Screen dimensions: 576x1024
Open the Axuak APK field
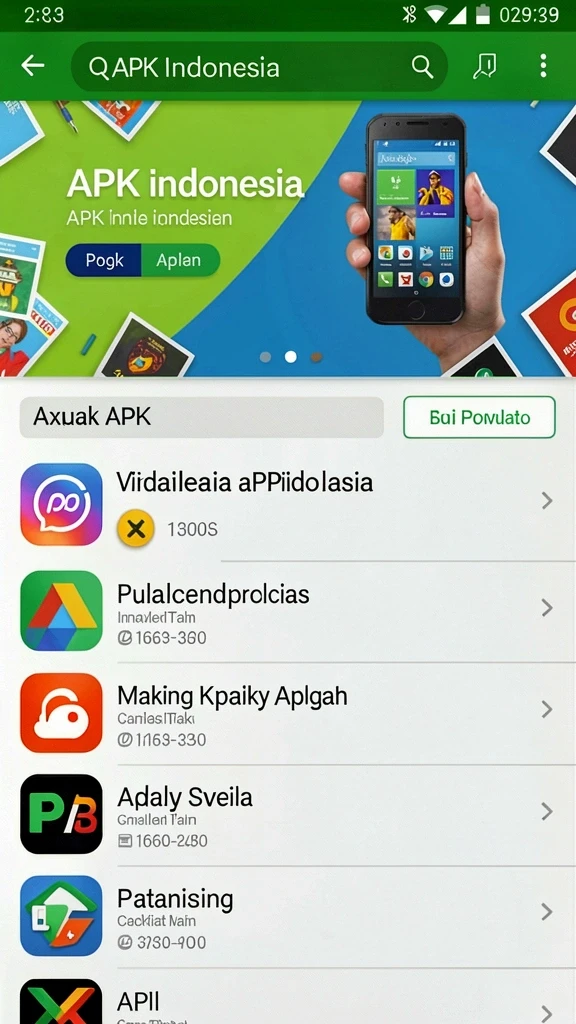201,417
